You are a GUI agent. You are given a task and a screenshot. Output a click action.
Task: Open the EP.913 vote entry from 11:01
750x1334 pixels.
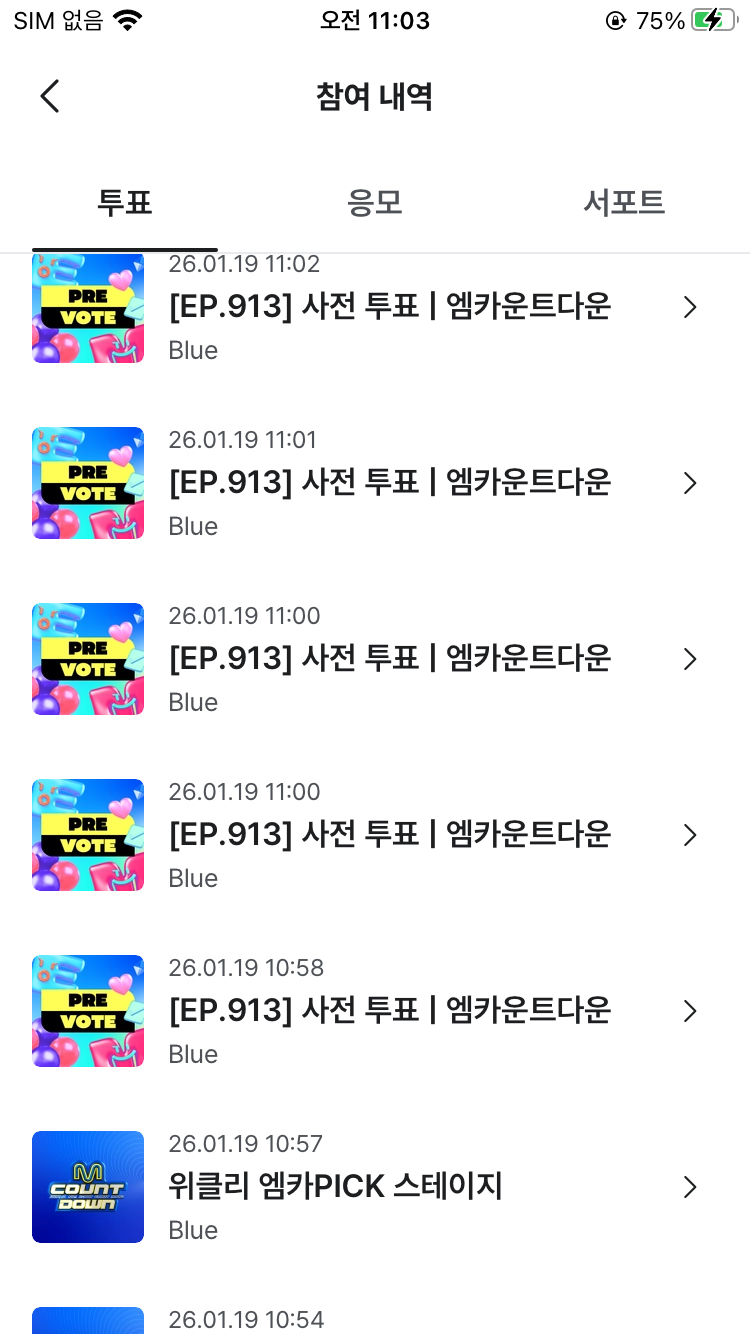[375, 483]
